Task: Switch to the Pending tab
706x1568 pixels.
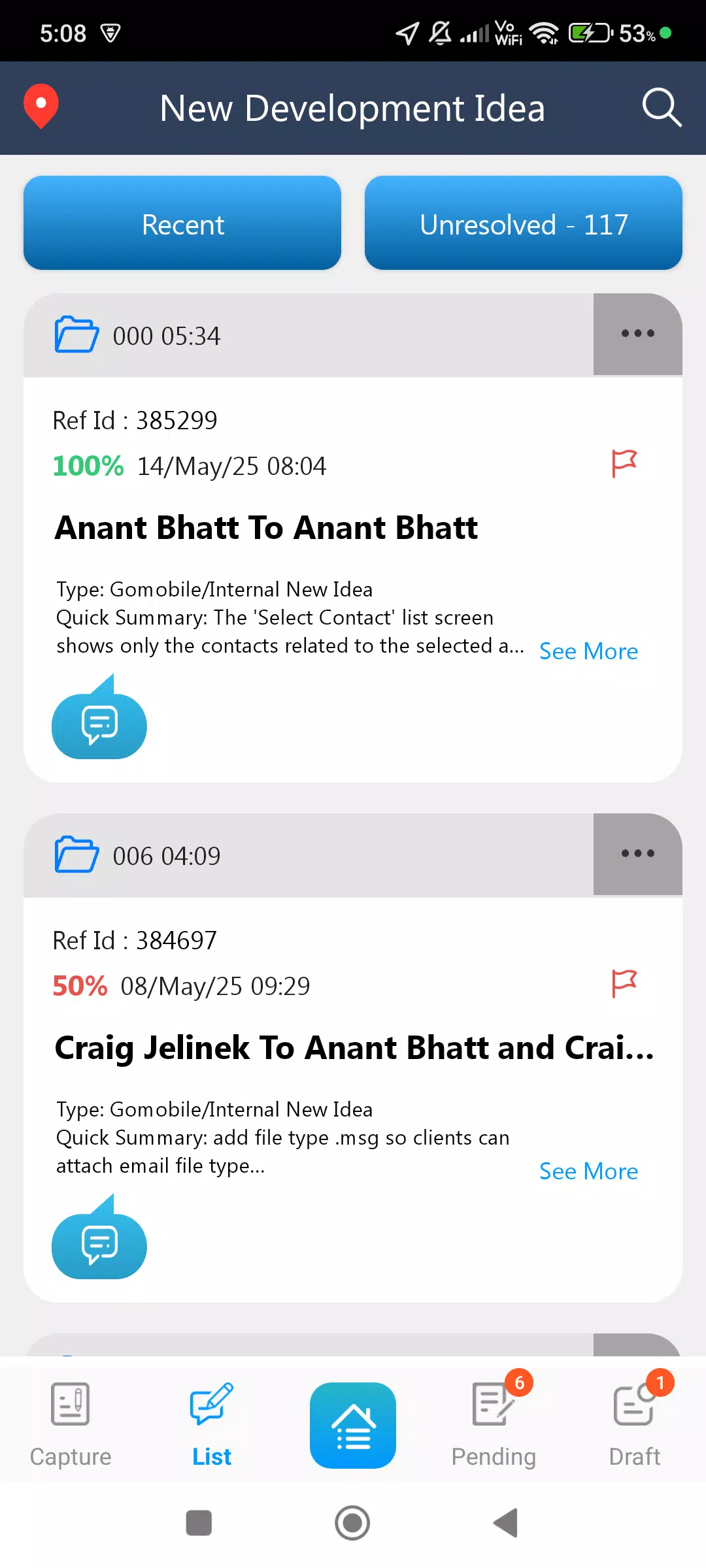Action: click(x=494, y=1425)
